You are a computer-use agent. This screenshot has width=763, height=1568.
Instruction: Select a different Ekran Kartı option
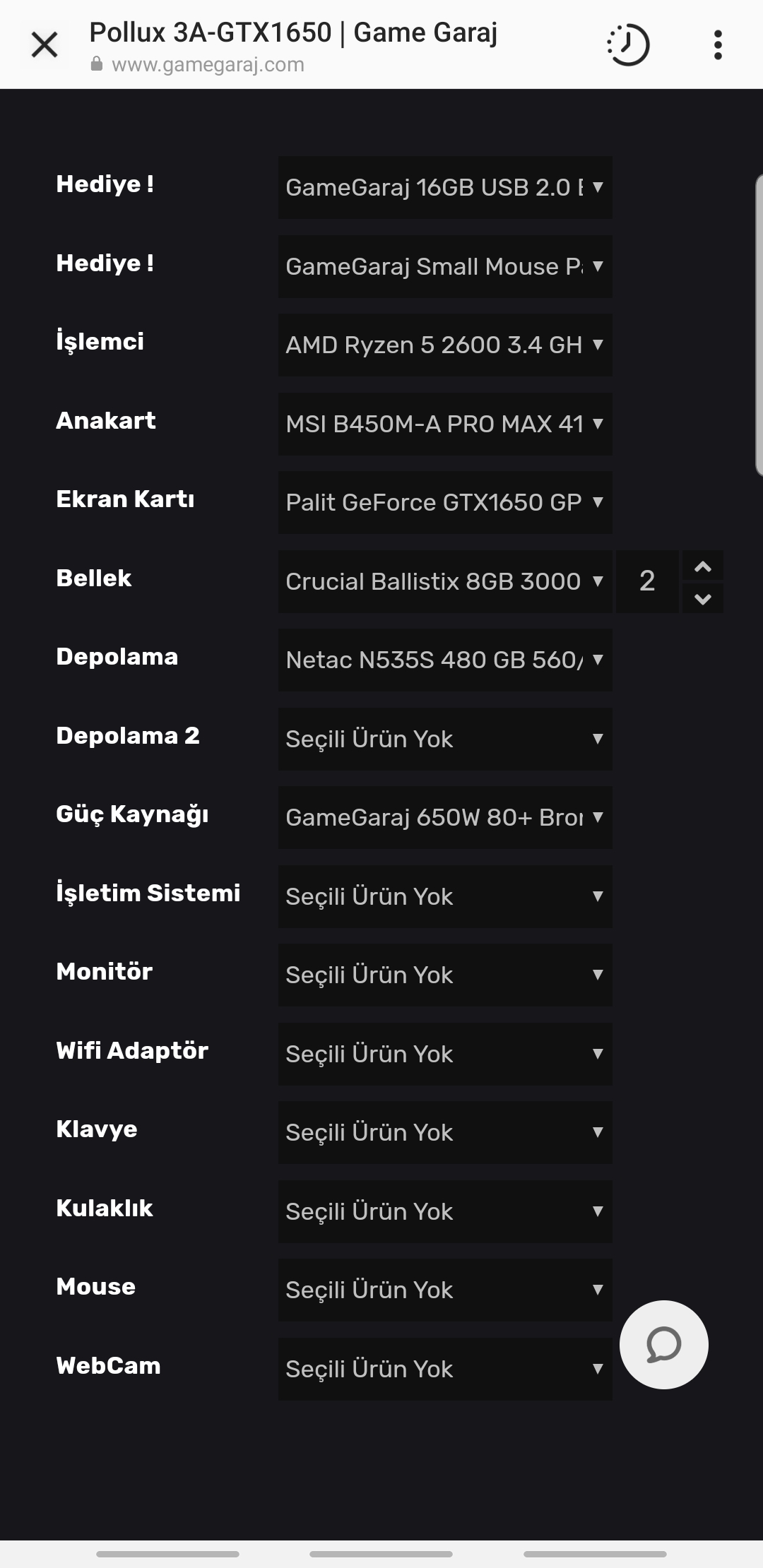coord(445,502)
